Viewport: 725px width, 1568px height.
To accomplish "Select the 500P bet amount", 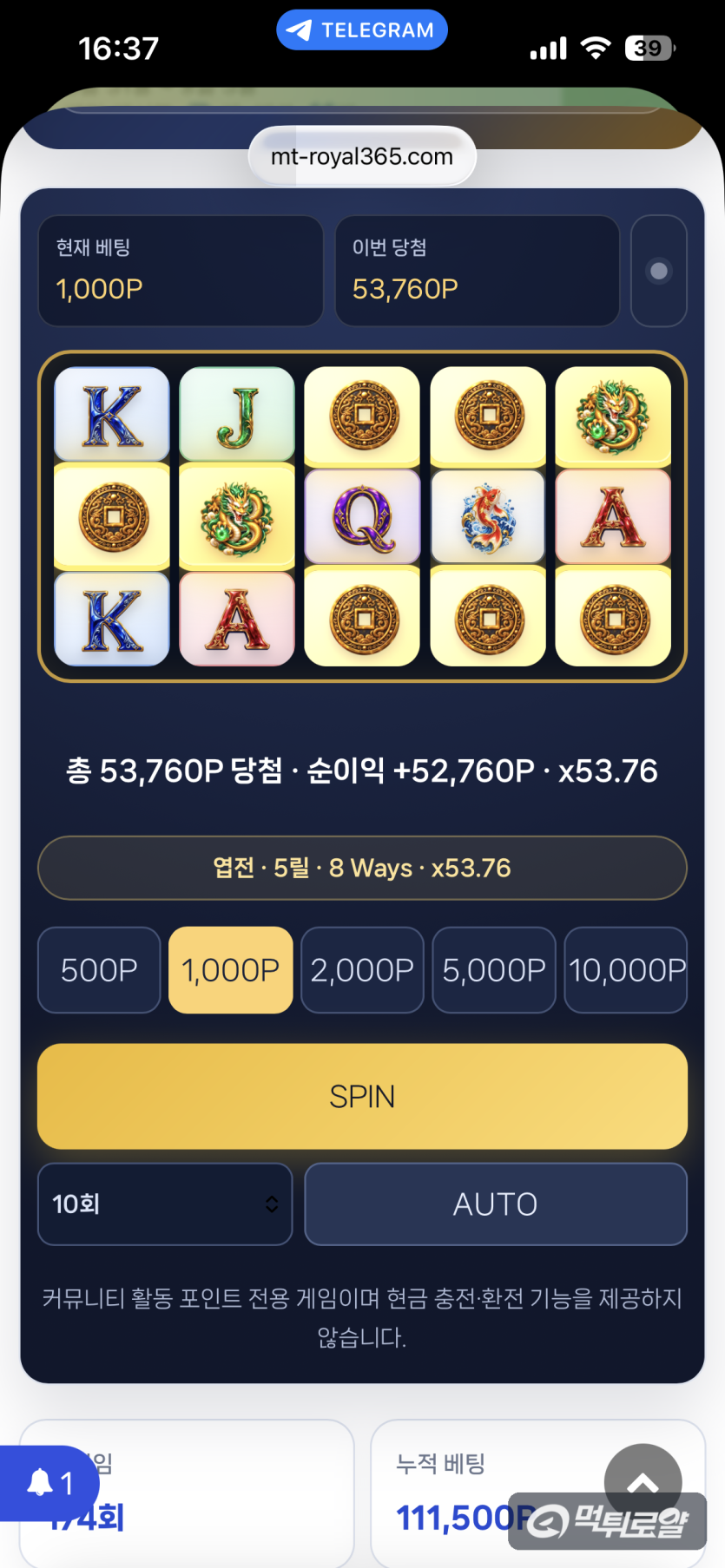I will [99, 970].
